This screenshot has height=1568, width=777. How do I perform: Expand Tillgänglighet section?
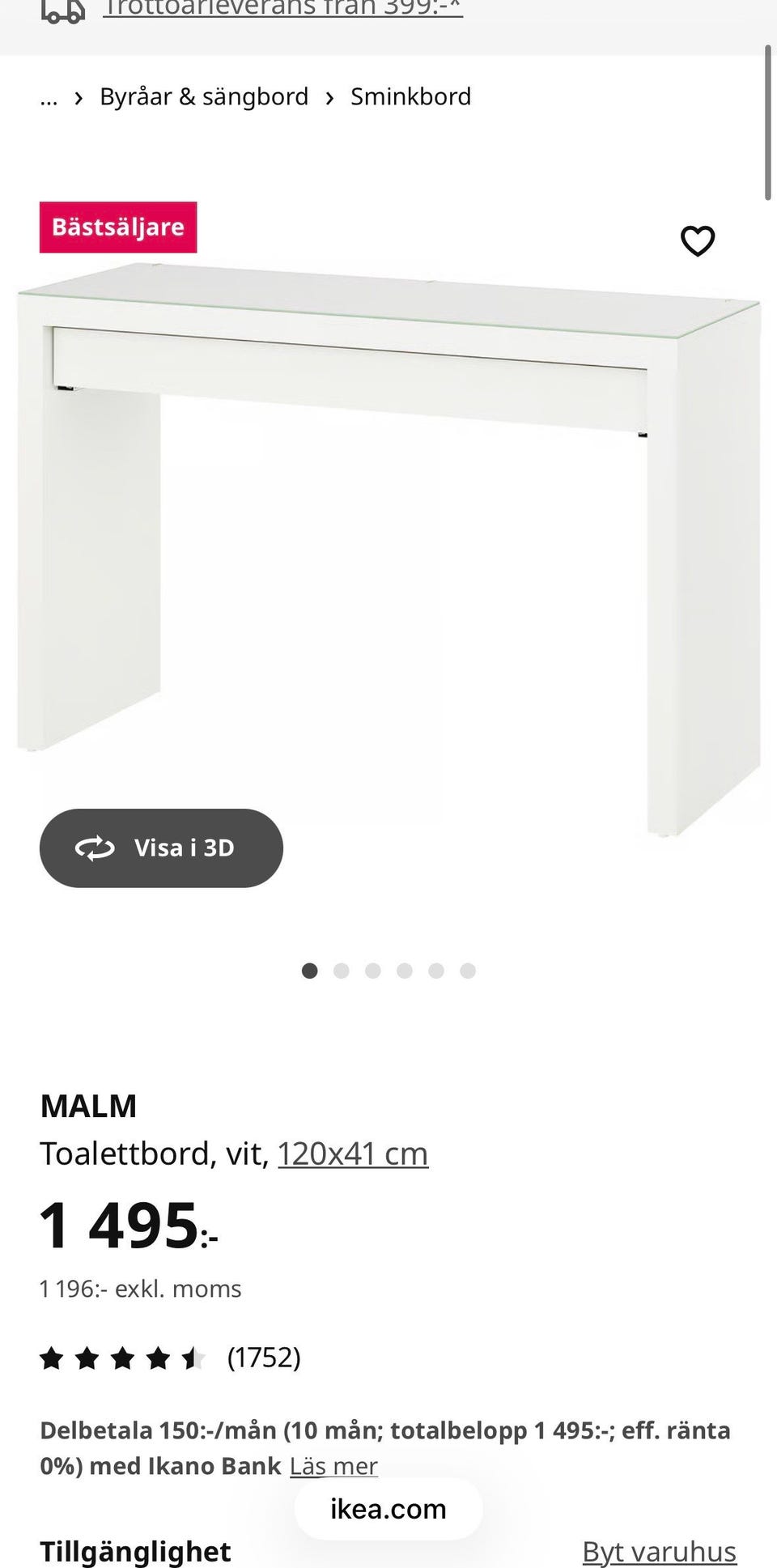pos(134,1550)
